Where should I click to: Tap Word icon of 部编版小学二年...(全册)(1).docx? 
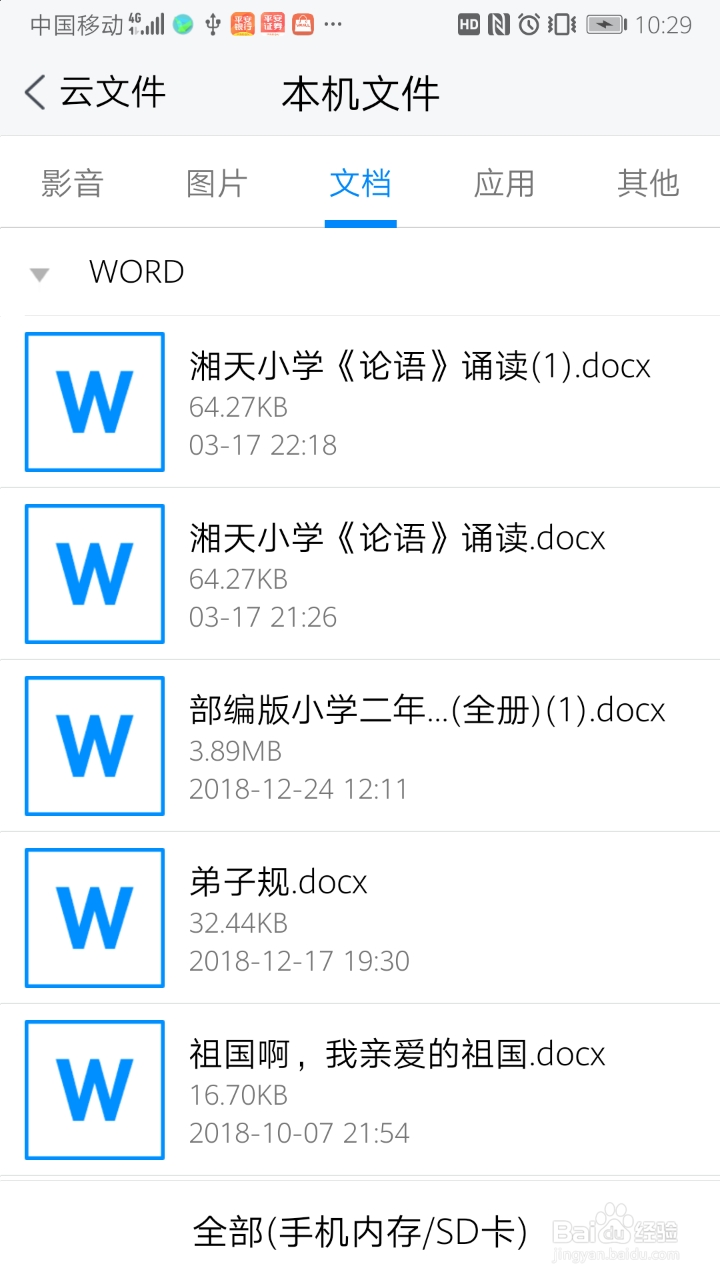pos(94,745)
